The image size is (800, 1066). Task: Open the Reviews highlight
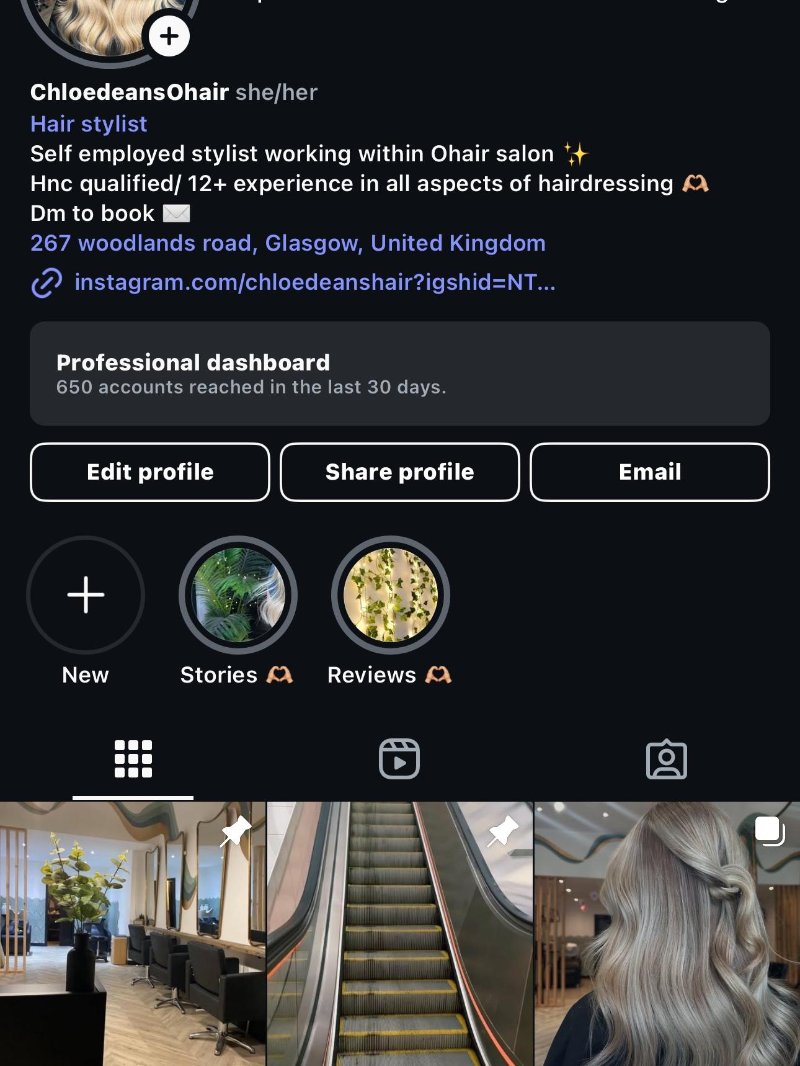(x=390, y=596)
